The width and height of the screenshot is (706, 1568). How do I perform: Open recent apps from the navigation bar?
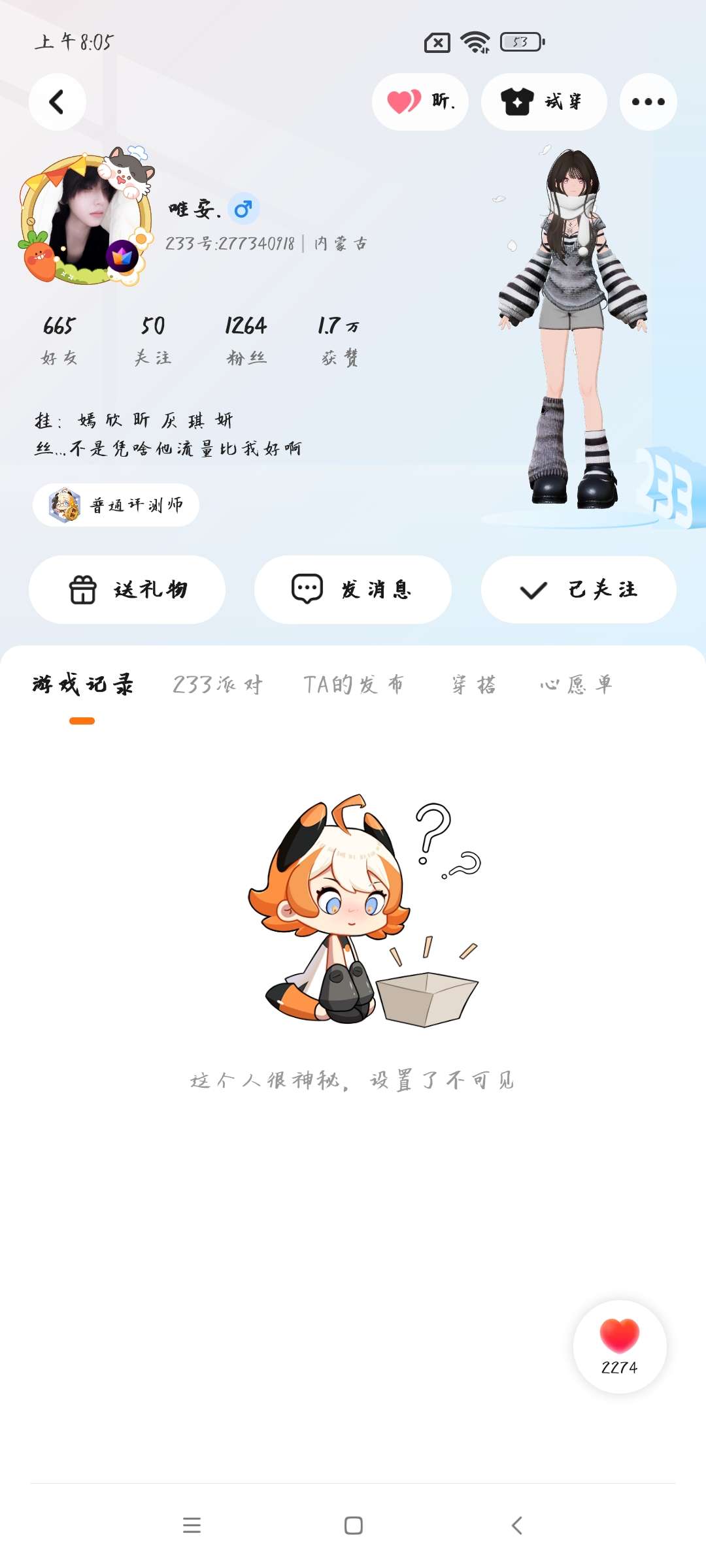(192, 1526)
